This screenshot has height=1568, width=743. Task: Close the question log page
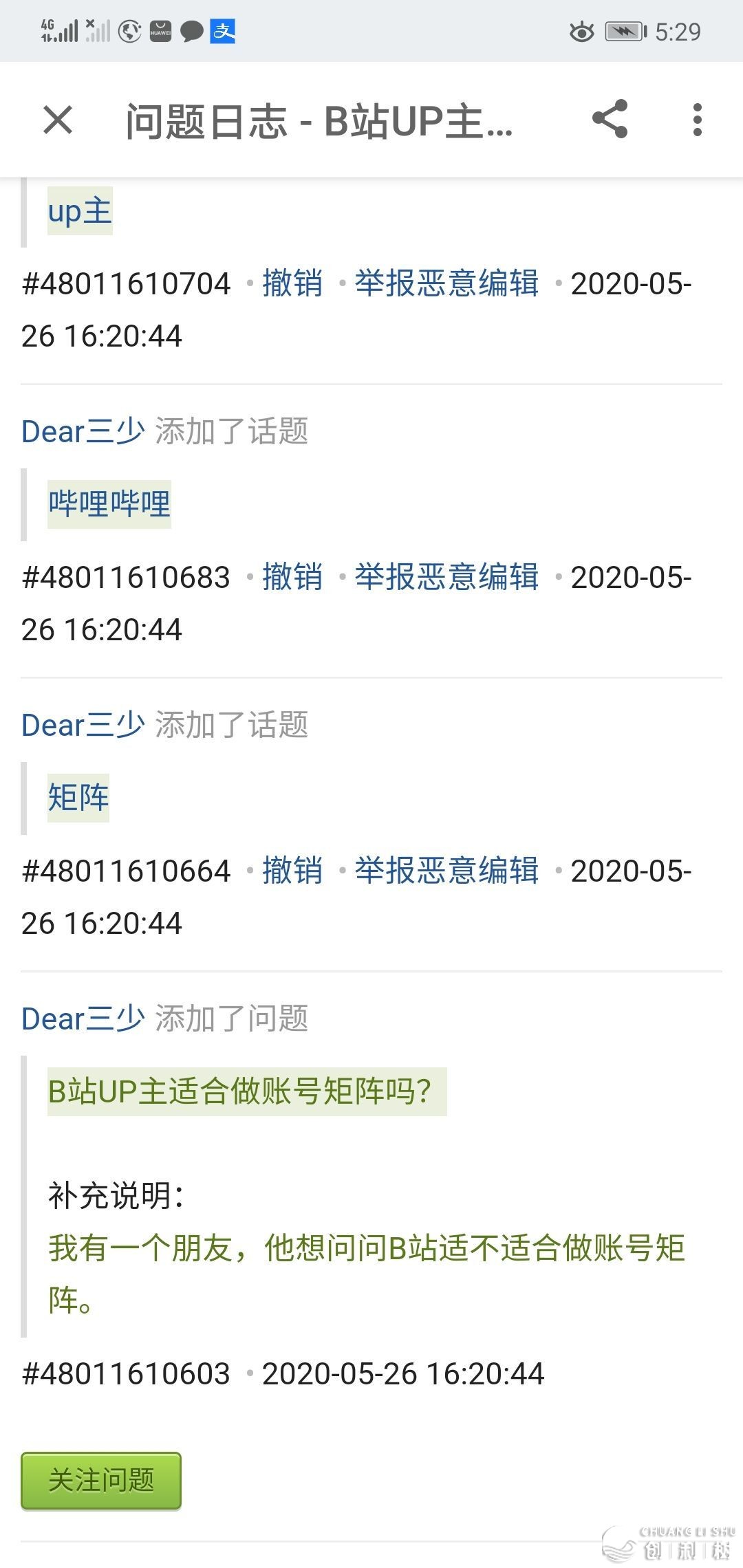(58, 120)
